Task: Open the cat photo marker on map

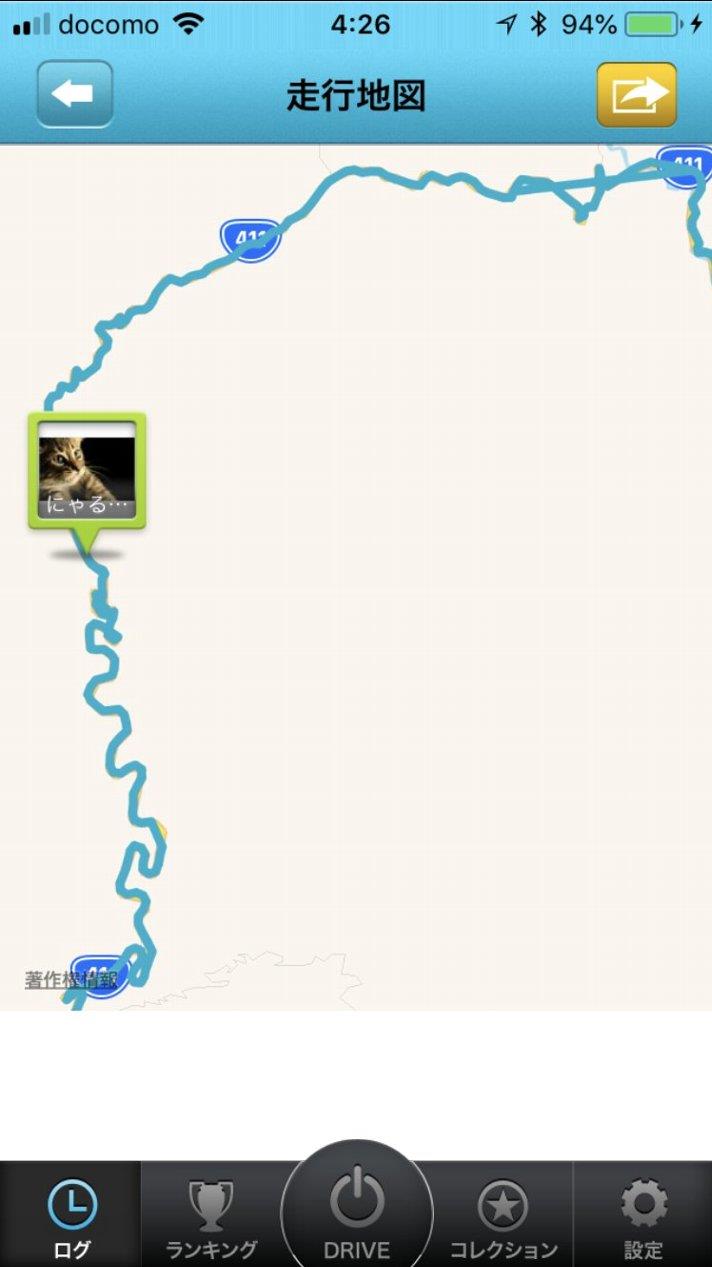Action: click(x=87, y=471)
